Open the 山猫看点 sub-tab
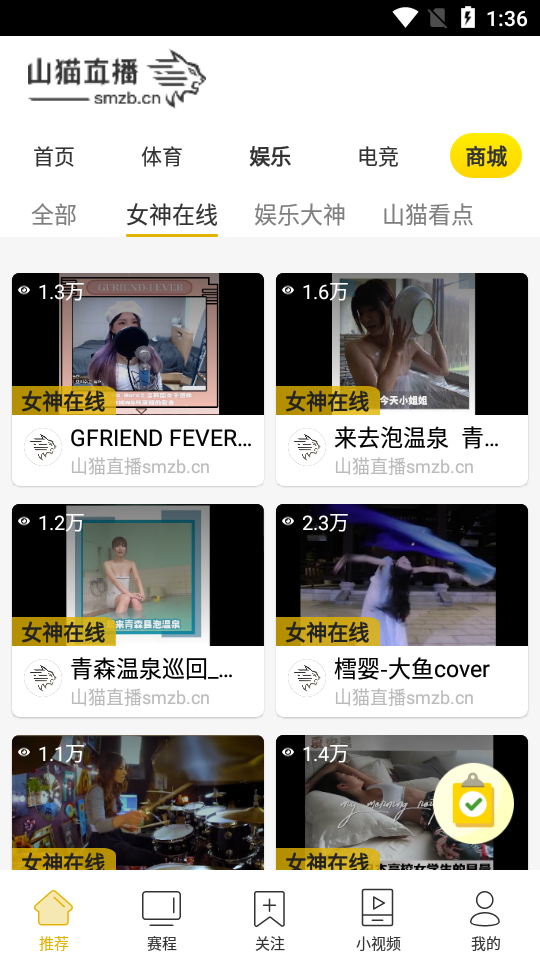The width and height of the screenshot is (540, 960). coord(428,215)
